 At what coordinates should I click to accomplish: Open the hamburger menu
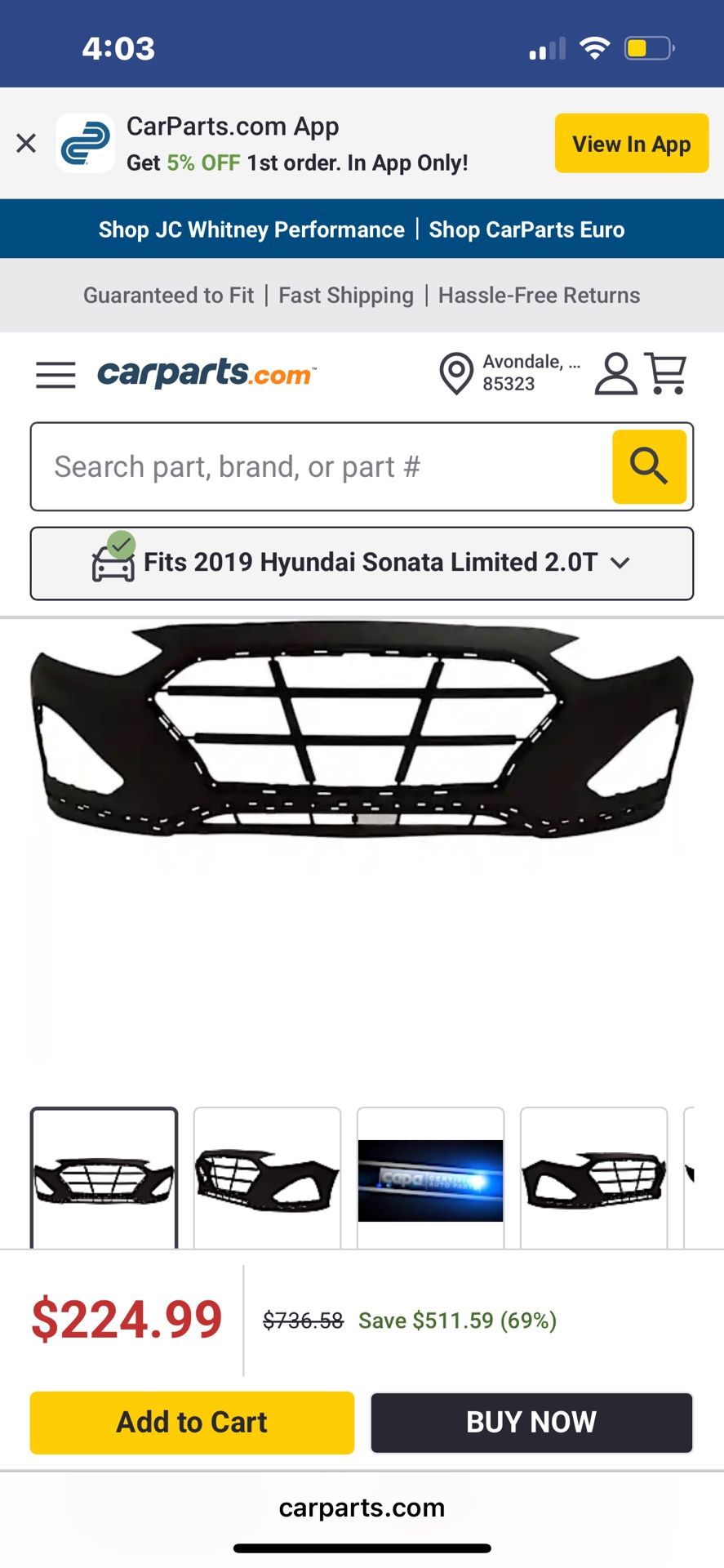pyautogui.click(x=56, y=375)
